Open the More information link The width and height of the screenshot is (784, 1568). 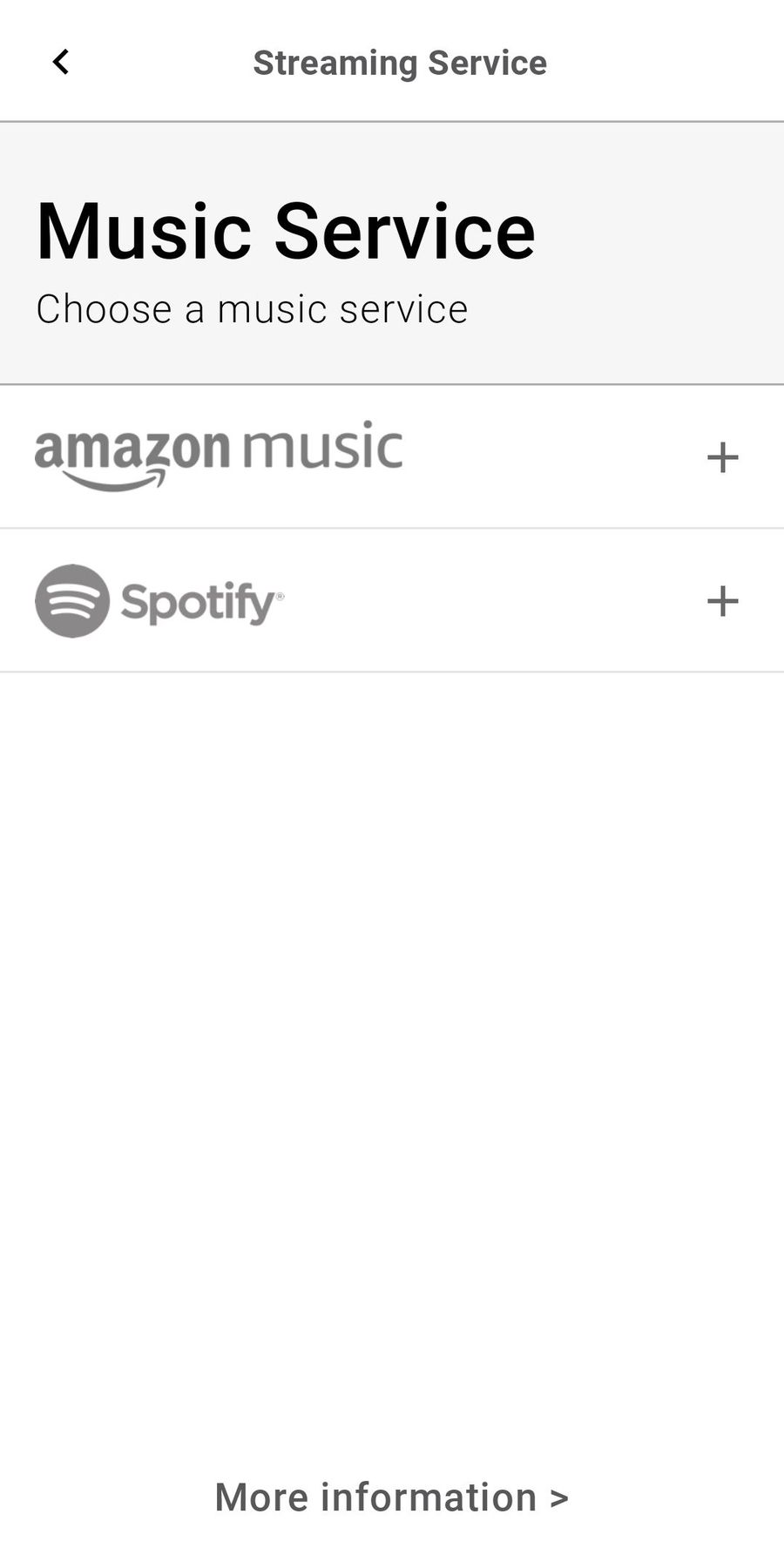pos(392,1497)
